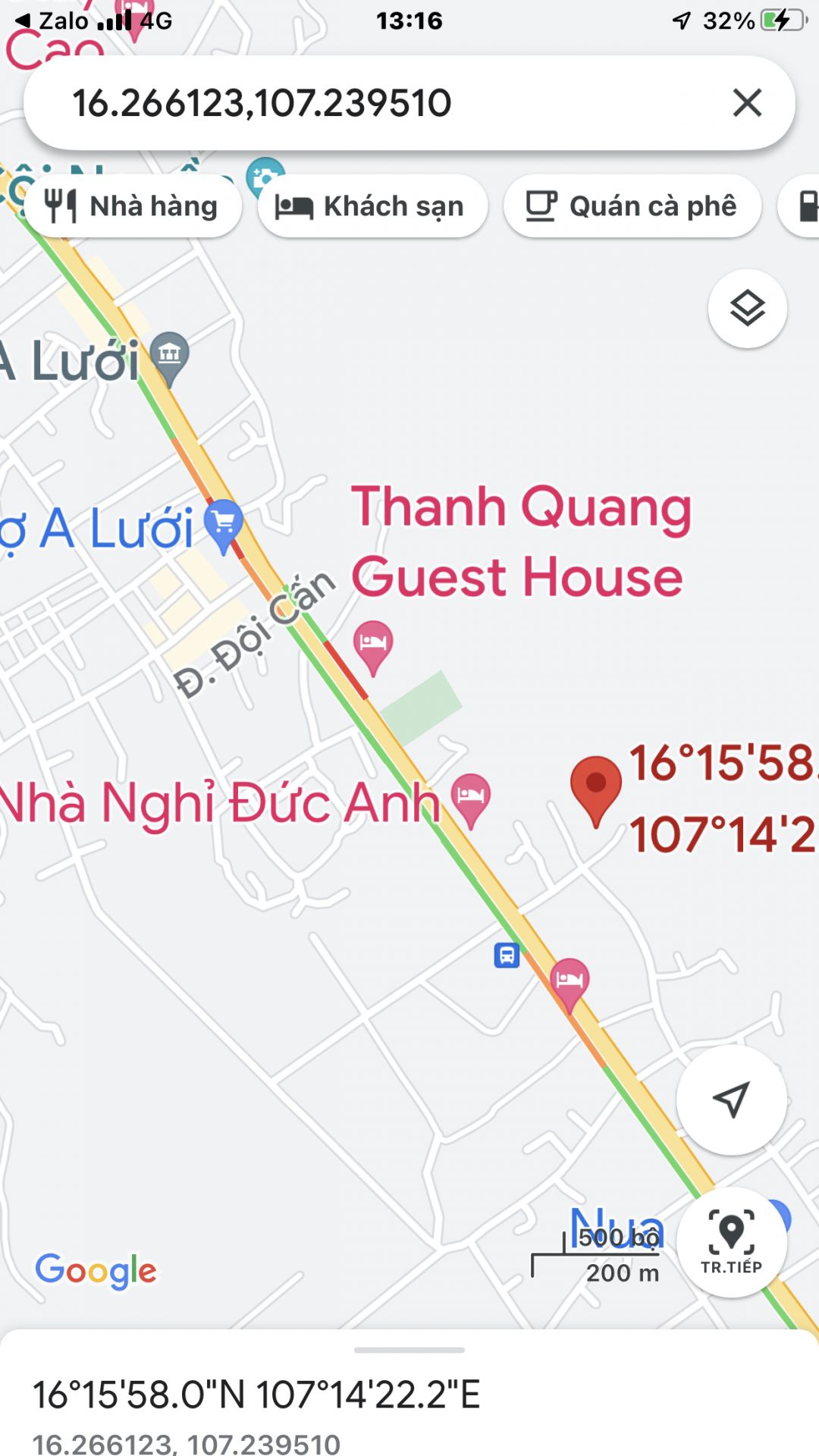Open the Chợ A Lưới shopping pin
The height and width of the screenshot is (1456, 819).
point(224,523)
